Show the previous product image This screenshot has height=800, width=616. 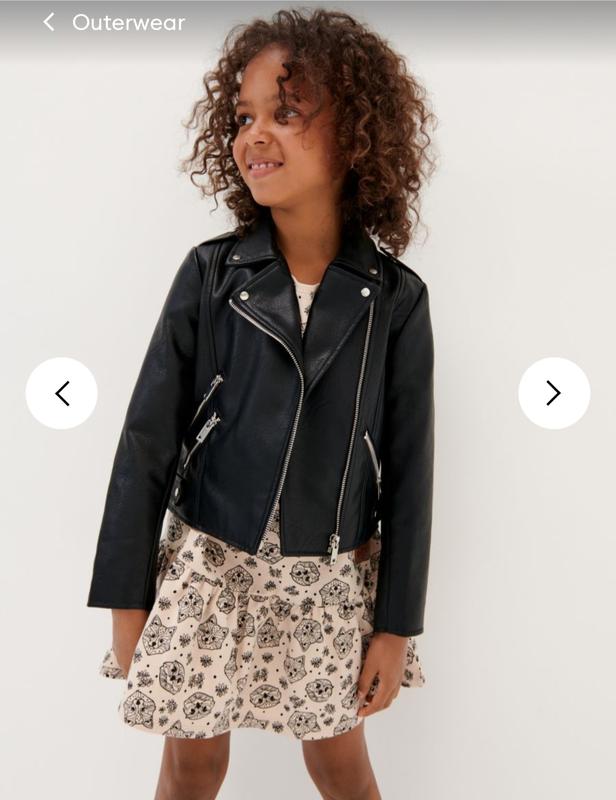point(62,393)
